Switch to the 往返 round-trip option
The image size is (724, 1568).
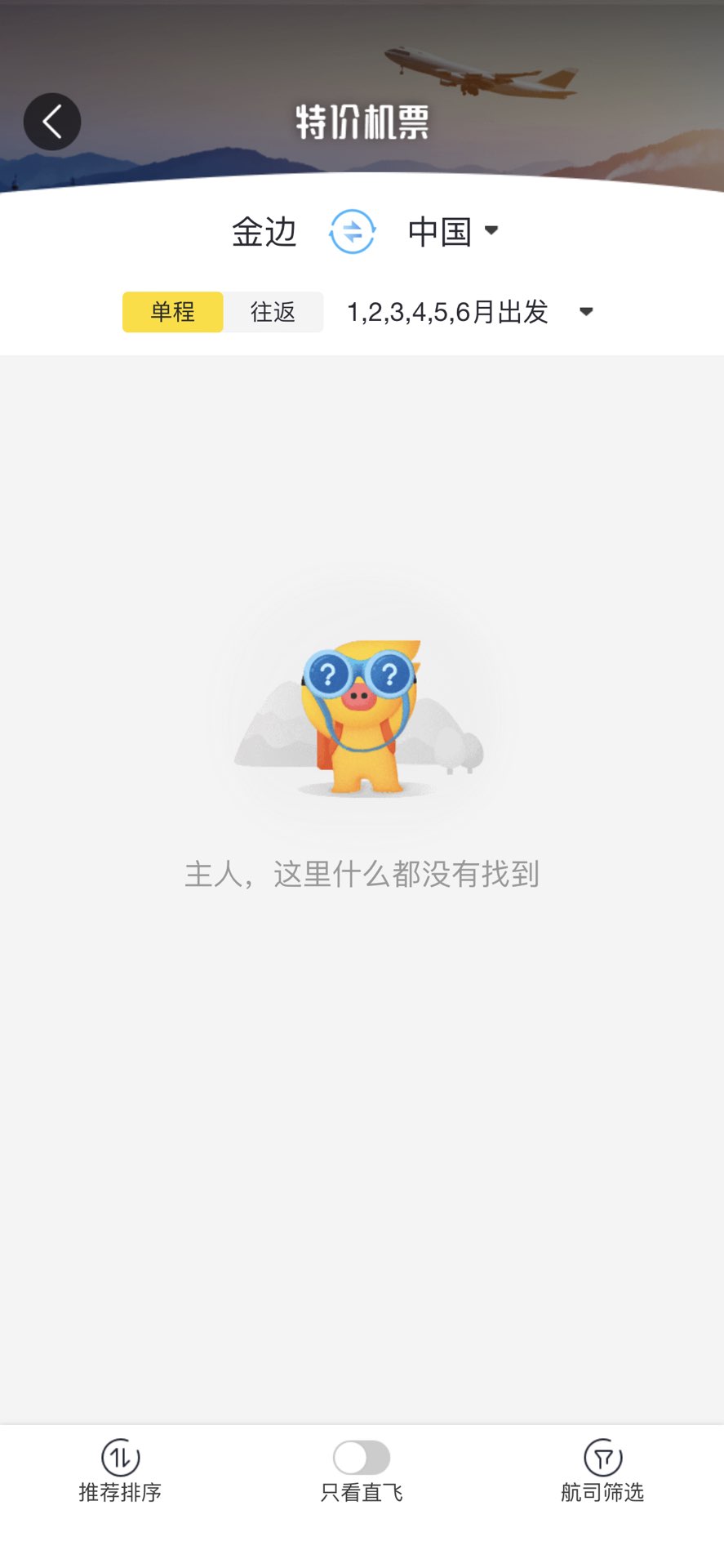pos(273,312)
